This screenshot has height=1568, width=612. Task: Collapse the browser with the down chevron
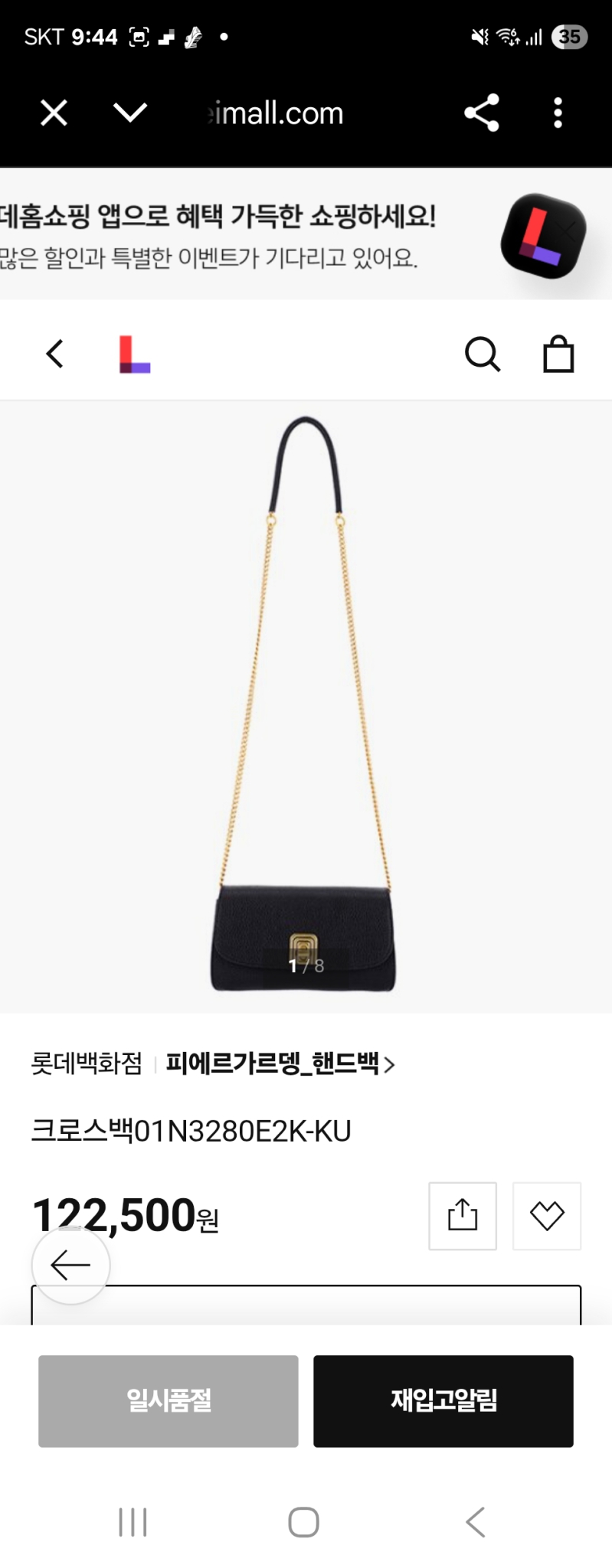pos(129,113)
